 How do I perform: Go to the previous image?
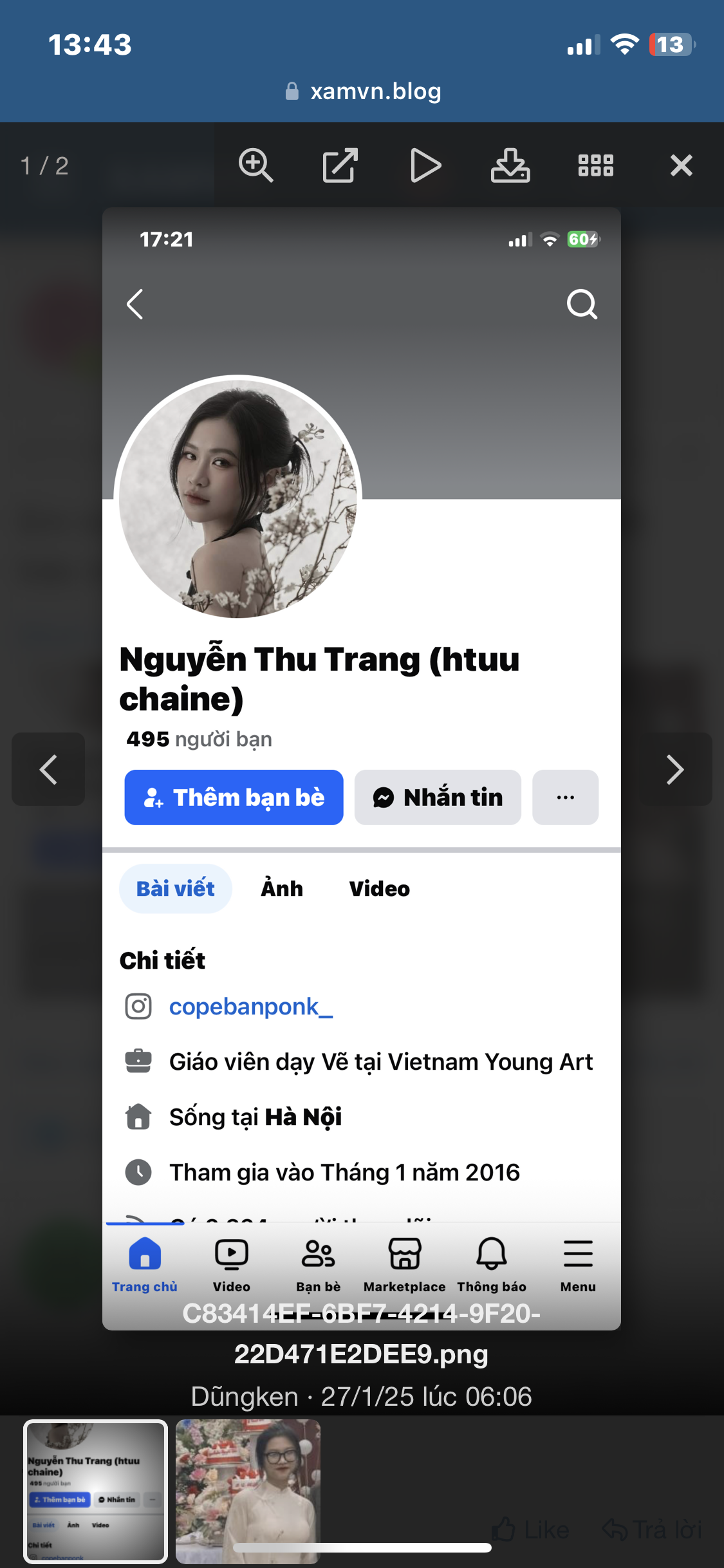(48, 769)
